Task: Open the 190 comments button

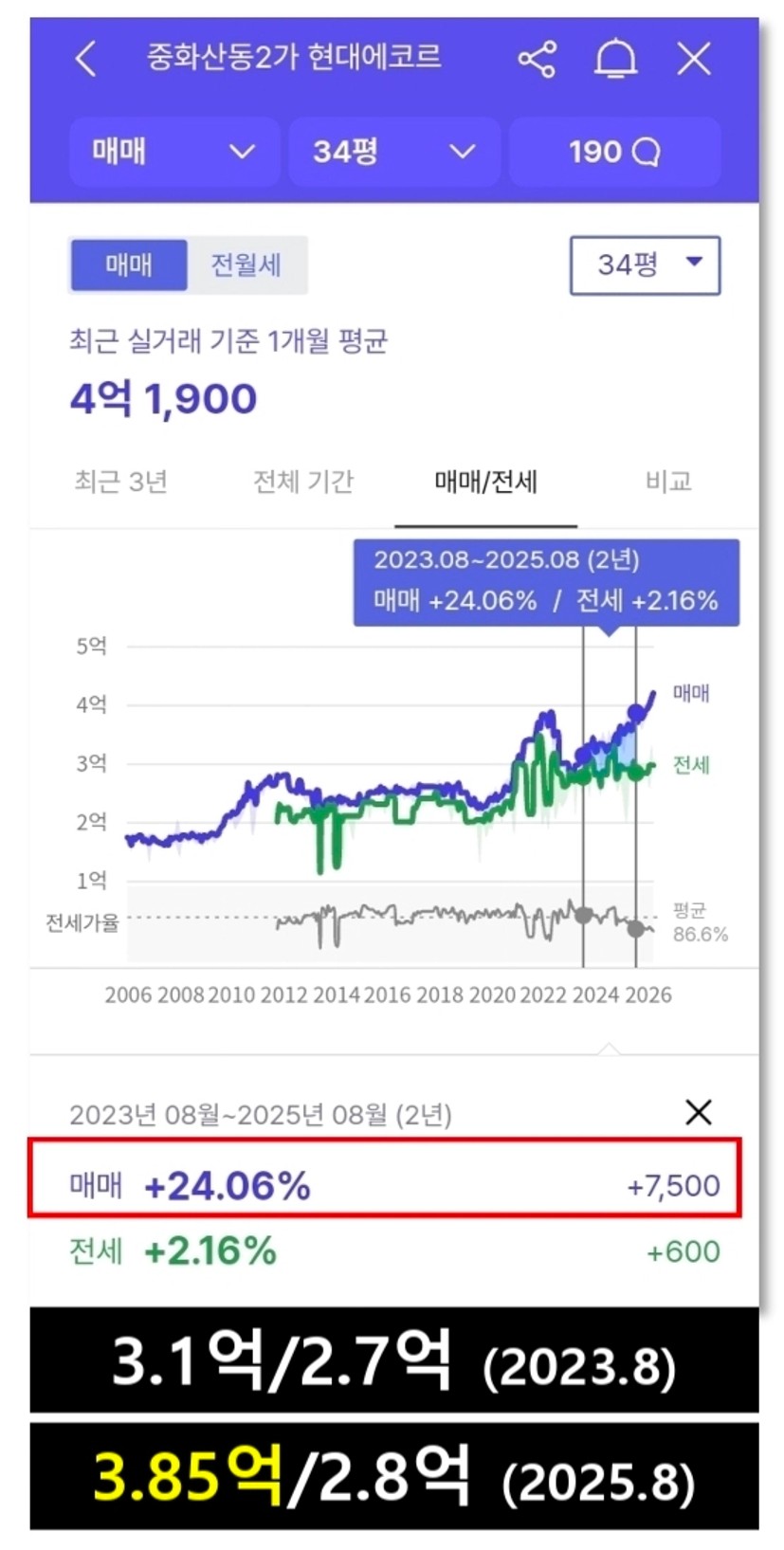Action: pos(614,152)
